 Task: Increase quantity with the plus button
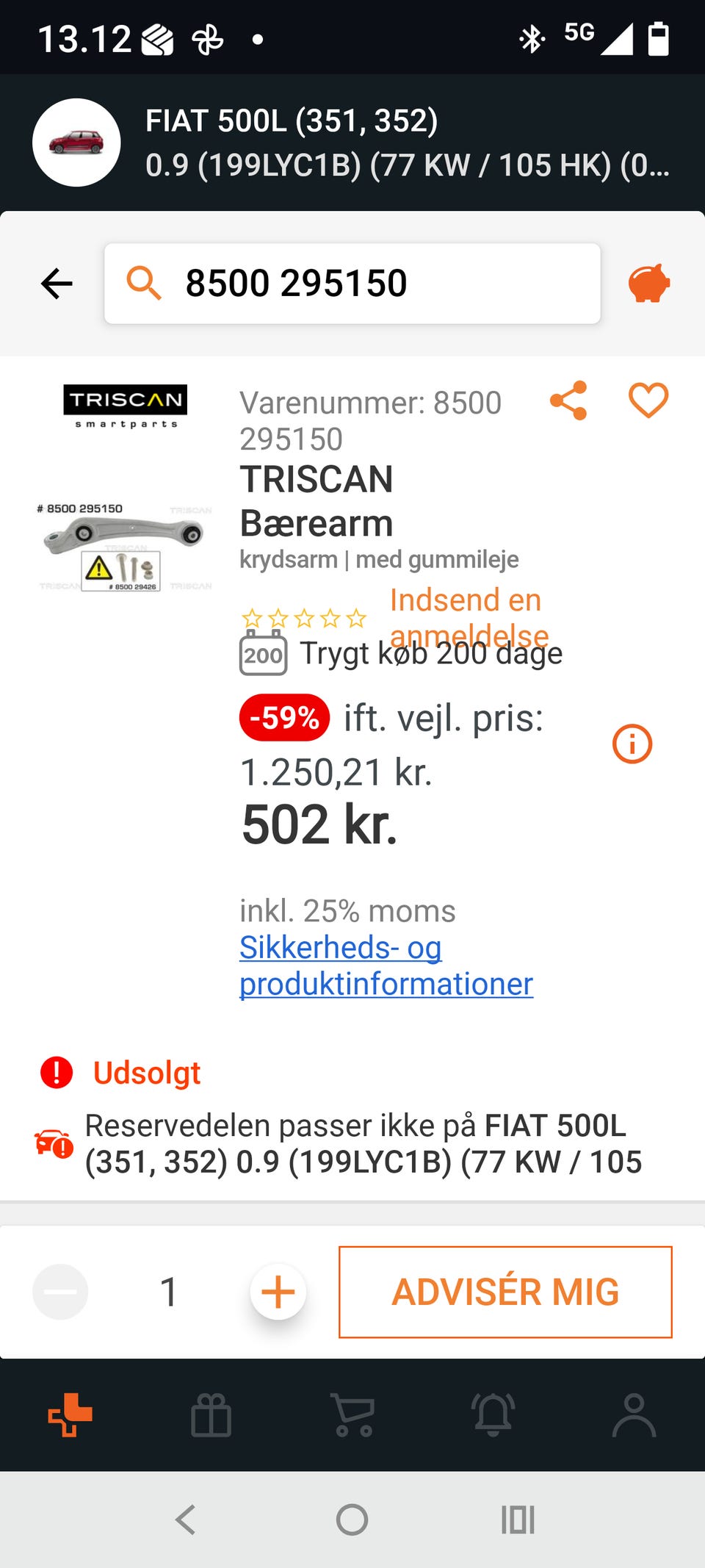click(278, 1292)
